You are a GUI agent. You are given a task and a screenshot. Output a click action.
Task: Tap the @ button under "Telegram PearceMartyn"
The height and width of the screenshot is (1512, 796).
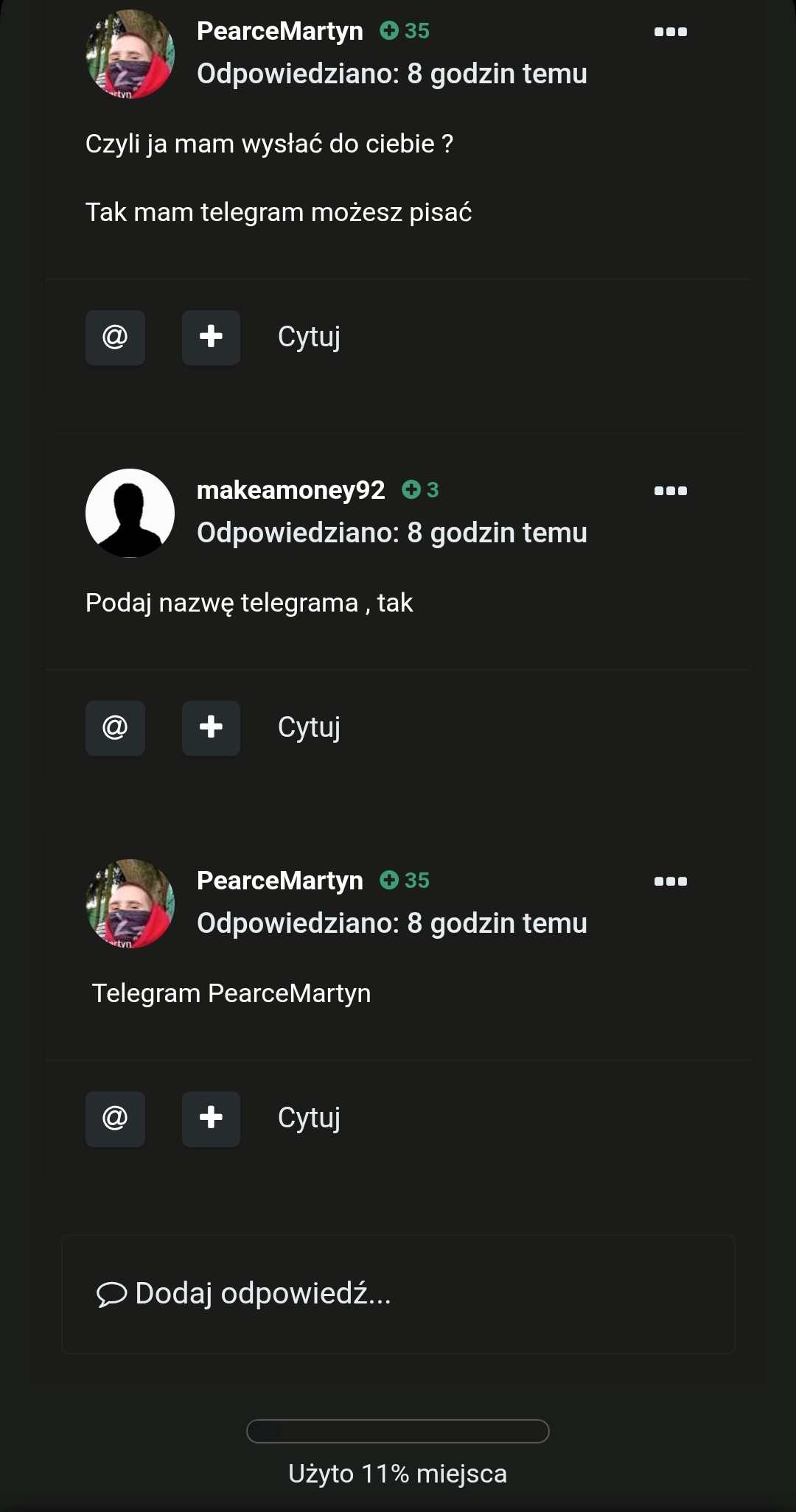coord(115,1119)
